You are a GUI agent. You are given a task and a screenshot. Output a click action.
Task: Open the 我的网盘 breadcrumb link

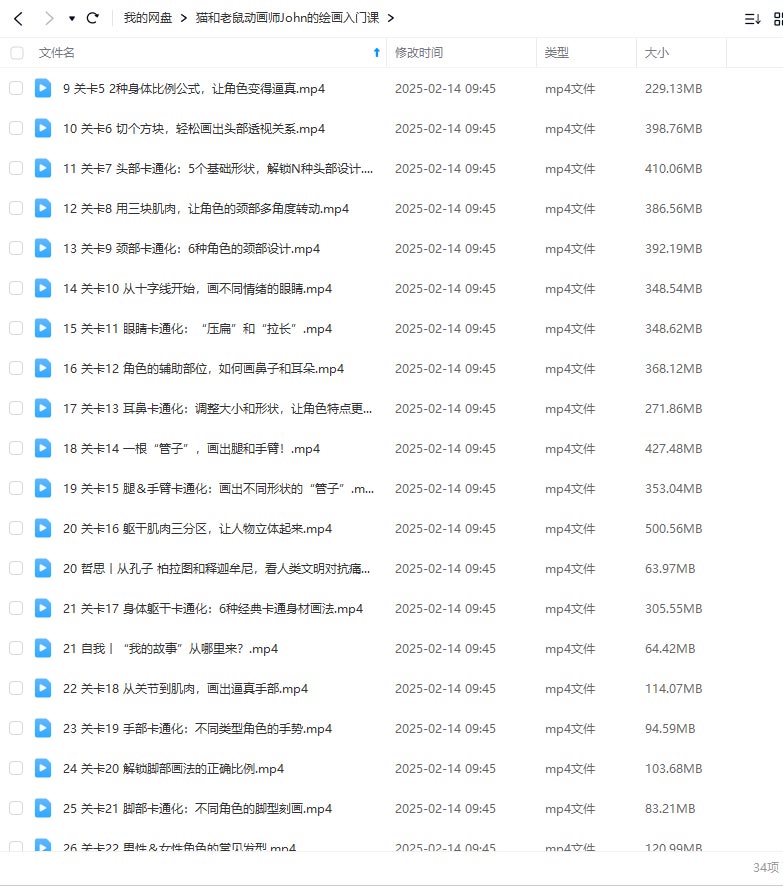tap(148, 18)
